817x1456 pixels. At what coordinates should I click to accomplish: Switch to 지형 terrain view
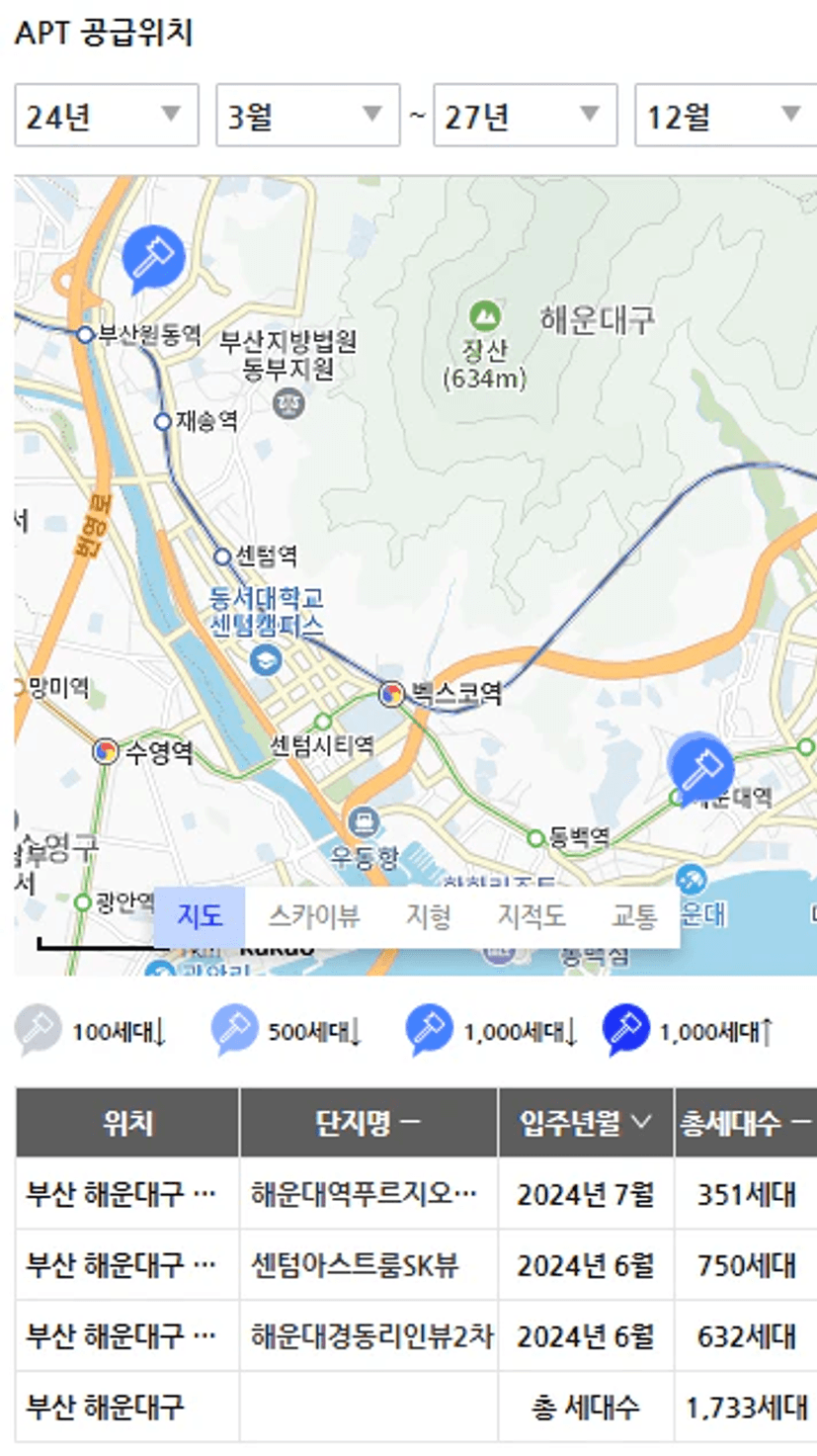coord(428,917)
